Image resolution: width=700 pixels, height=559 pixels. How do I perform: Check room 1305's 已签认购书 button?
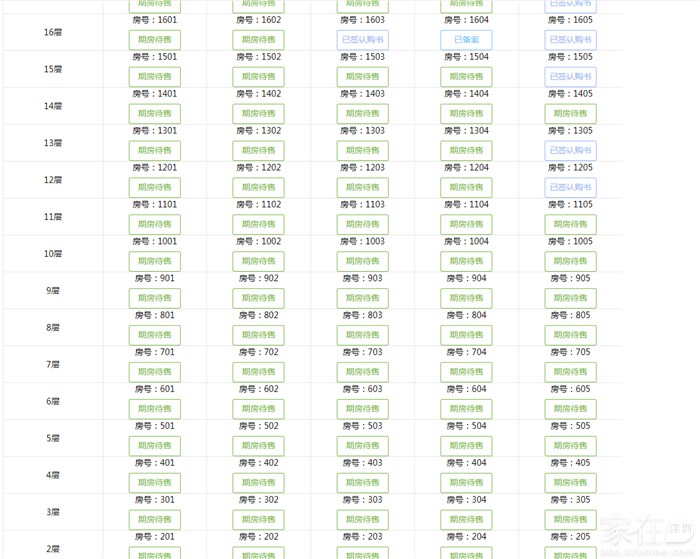point(570,151)
